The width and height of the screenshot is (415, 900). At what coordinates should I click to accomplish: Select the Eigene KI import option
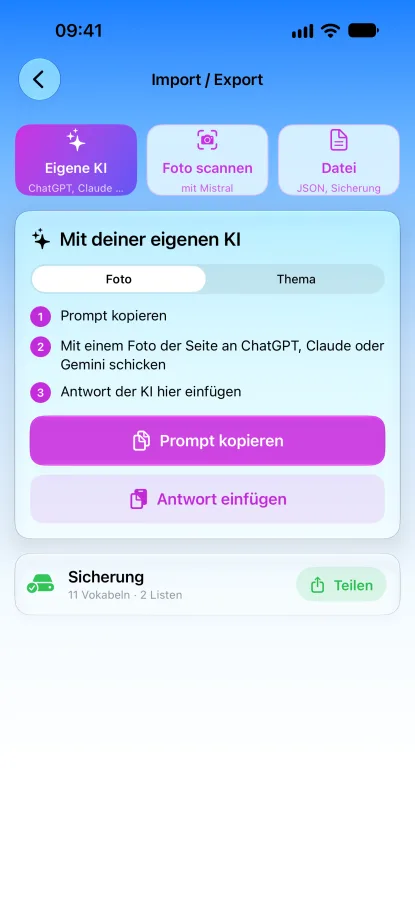point(76,160)
